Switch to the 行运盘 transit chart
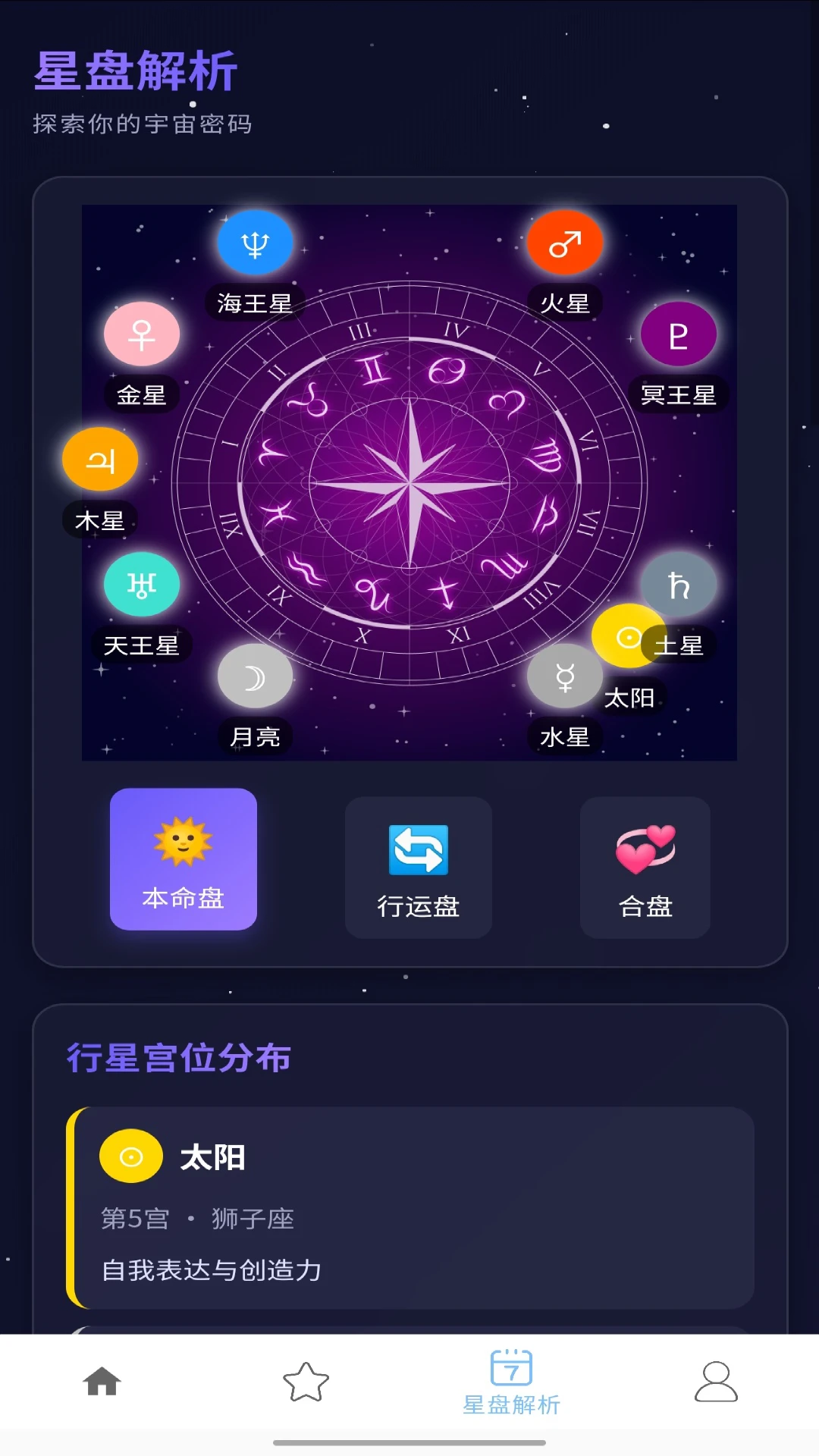Image resolution: width=819 pixels, height=1456 pixels. [x=418, y=868]
